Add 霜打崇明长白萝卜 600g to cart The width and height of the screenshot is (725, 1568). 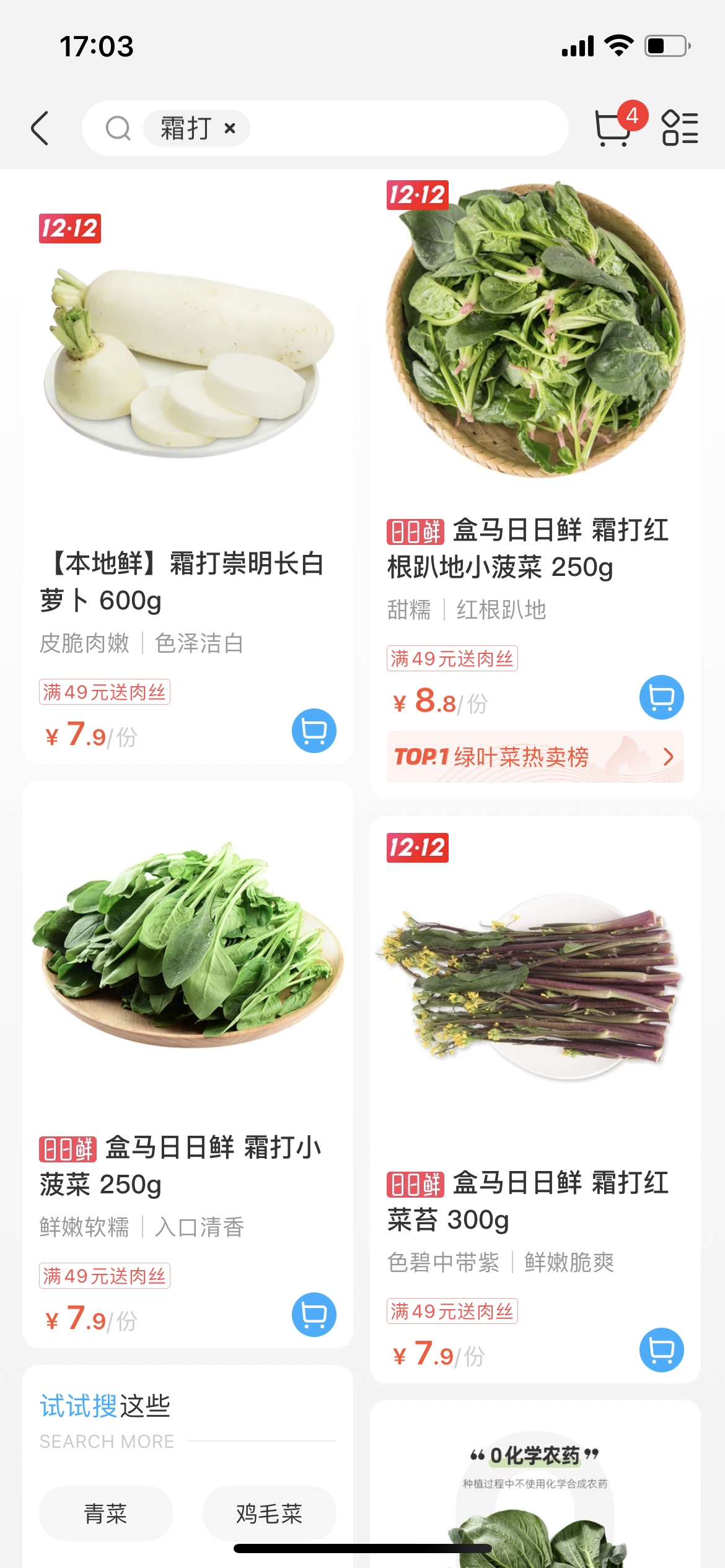(x=314, y=731)
